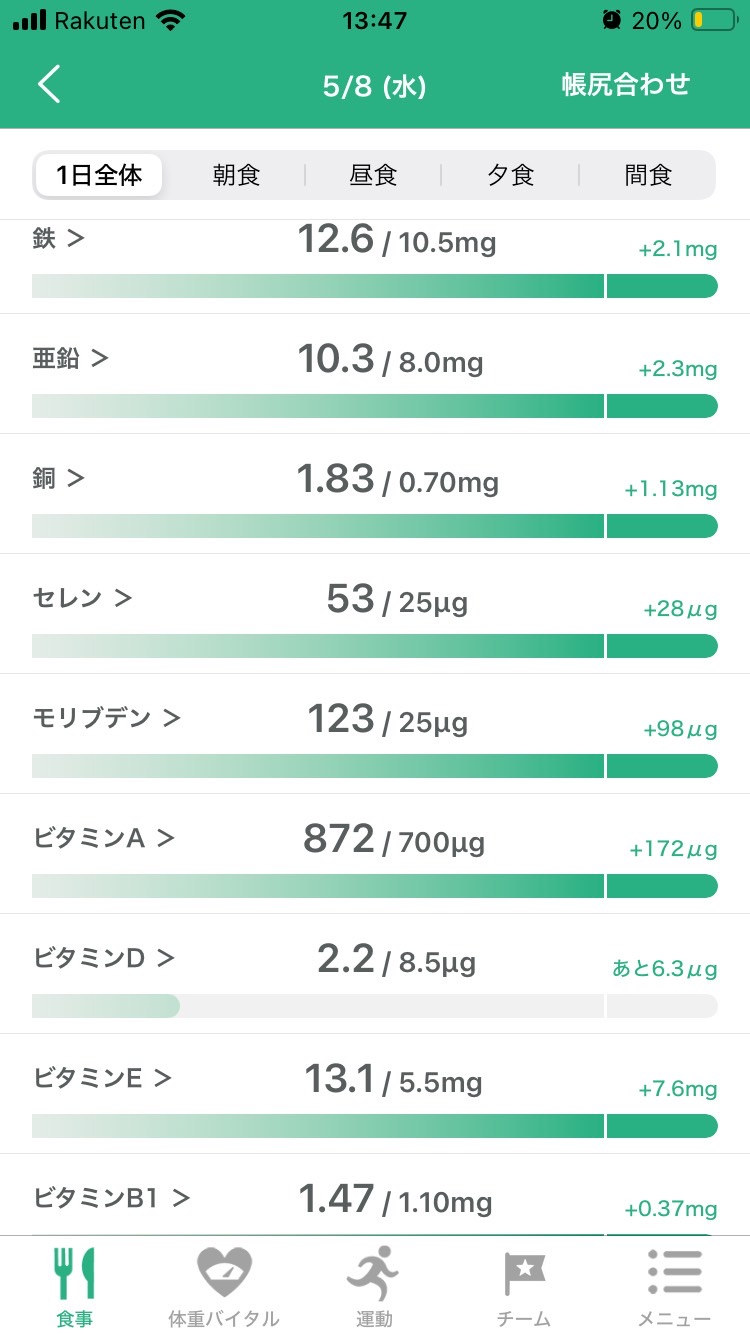Switch to the 運動 tab

[374, 1286]
